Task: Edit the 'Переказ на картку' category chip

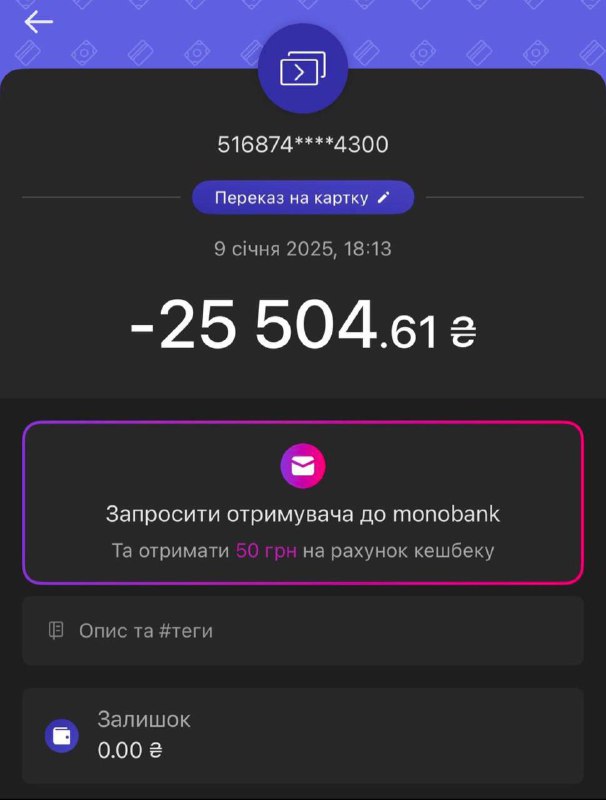Action: tap(302, 198)
